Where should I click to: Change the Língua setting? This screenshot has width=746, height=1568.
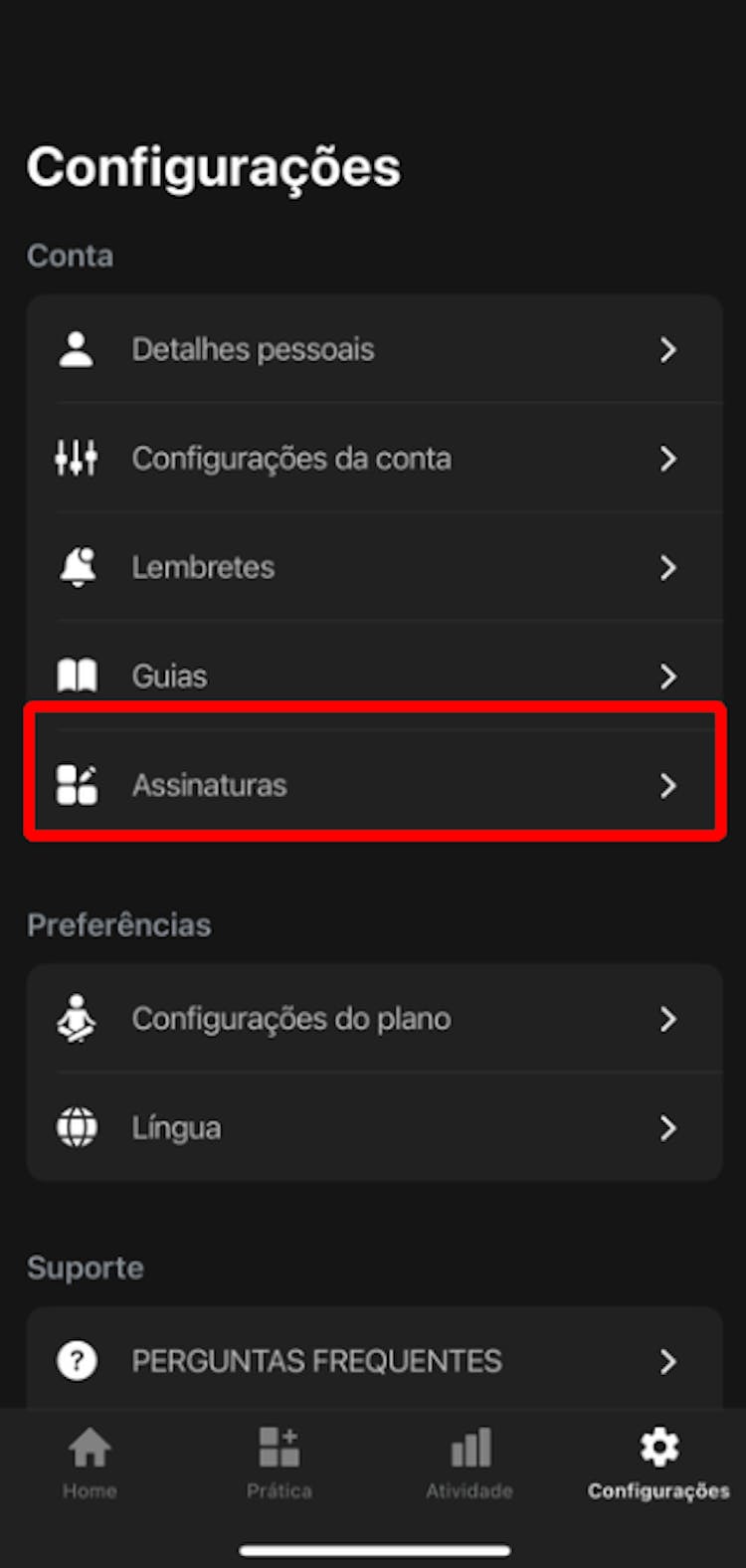[x=373, y=1127]
